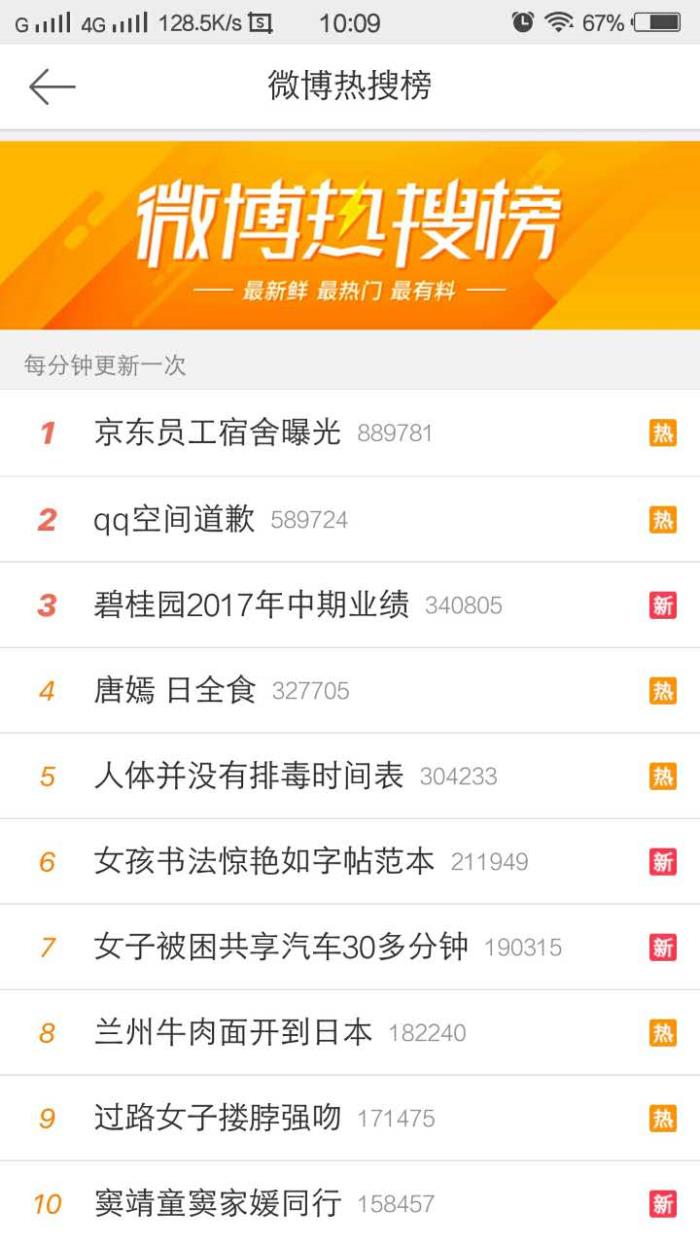Open the 过路女子搂脖强吻 entry
Viewport: 700px width, 1244px height.
217,1117
